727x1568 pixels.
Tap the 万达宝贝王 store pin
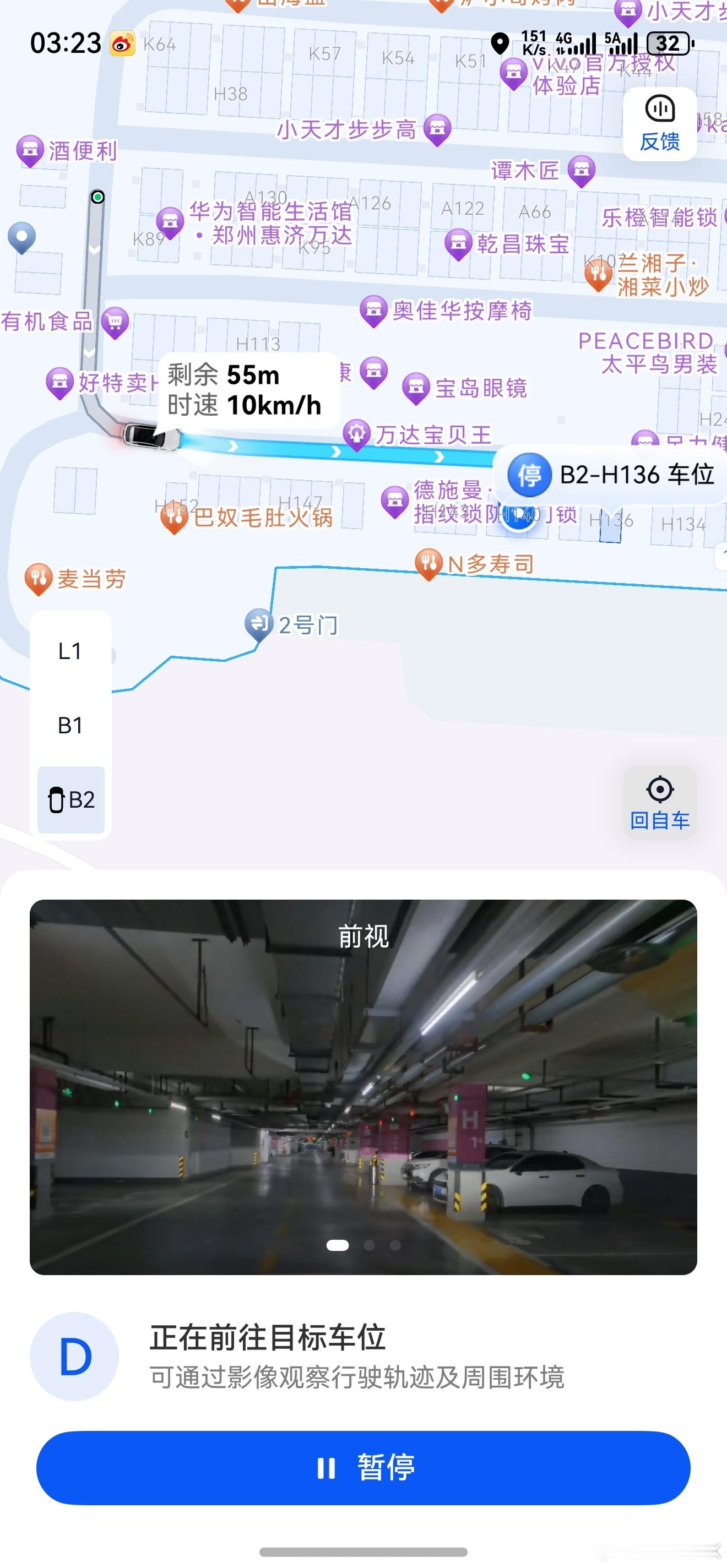356,433
